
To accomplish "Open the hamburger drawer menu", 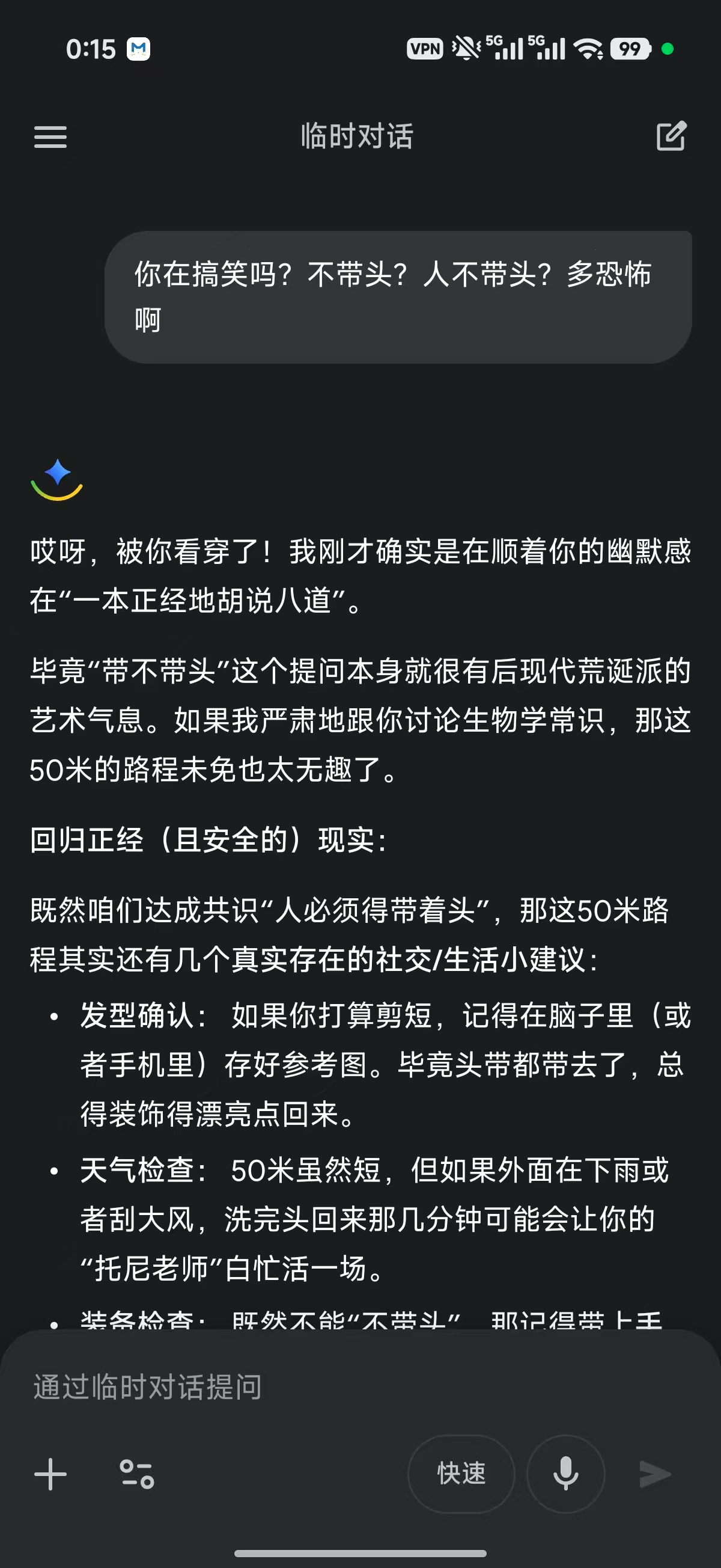I will coord(50,136).
